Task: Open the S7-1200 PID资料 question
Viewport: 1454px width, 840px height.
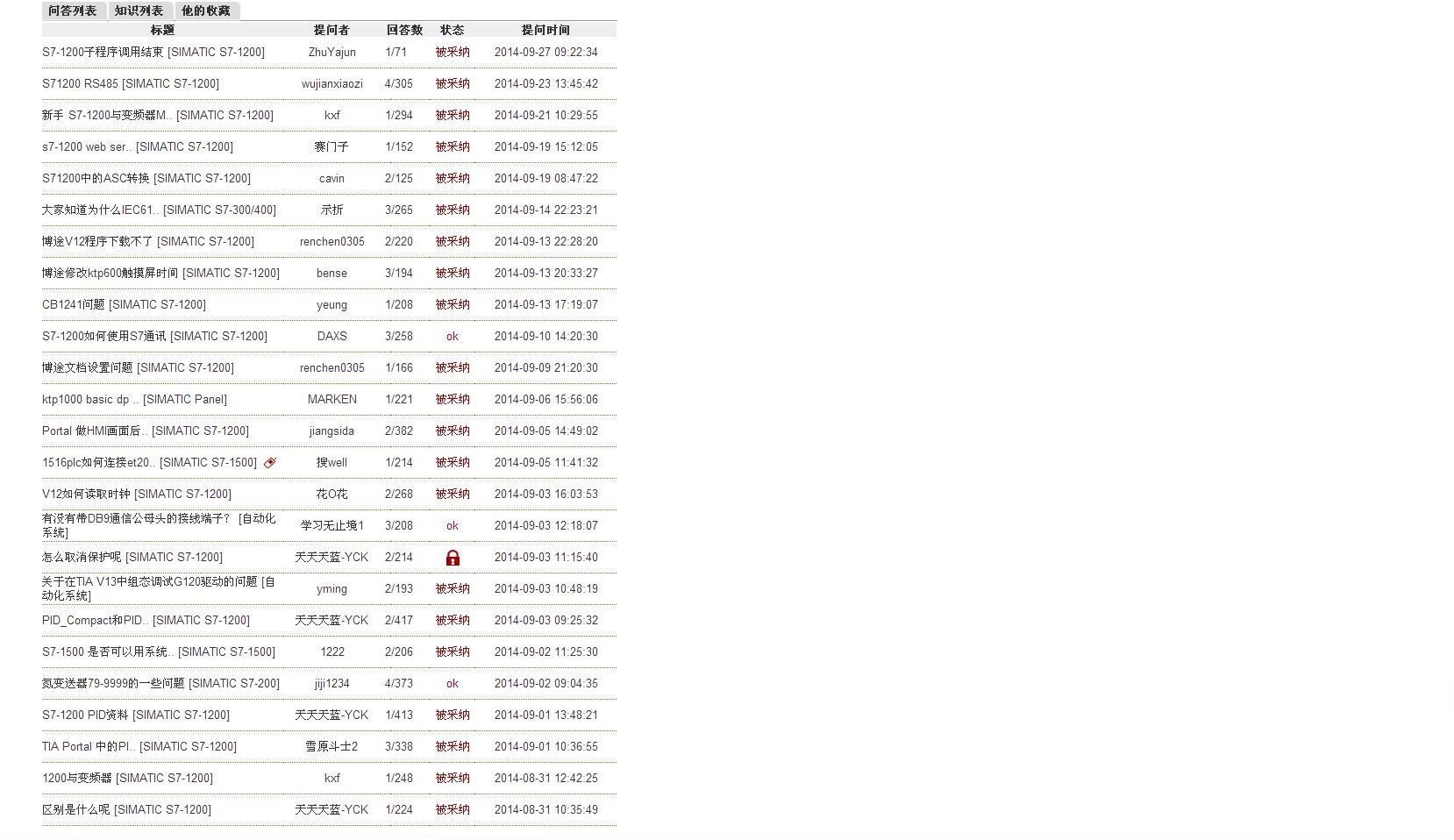Action: 85,715
